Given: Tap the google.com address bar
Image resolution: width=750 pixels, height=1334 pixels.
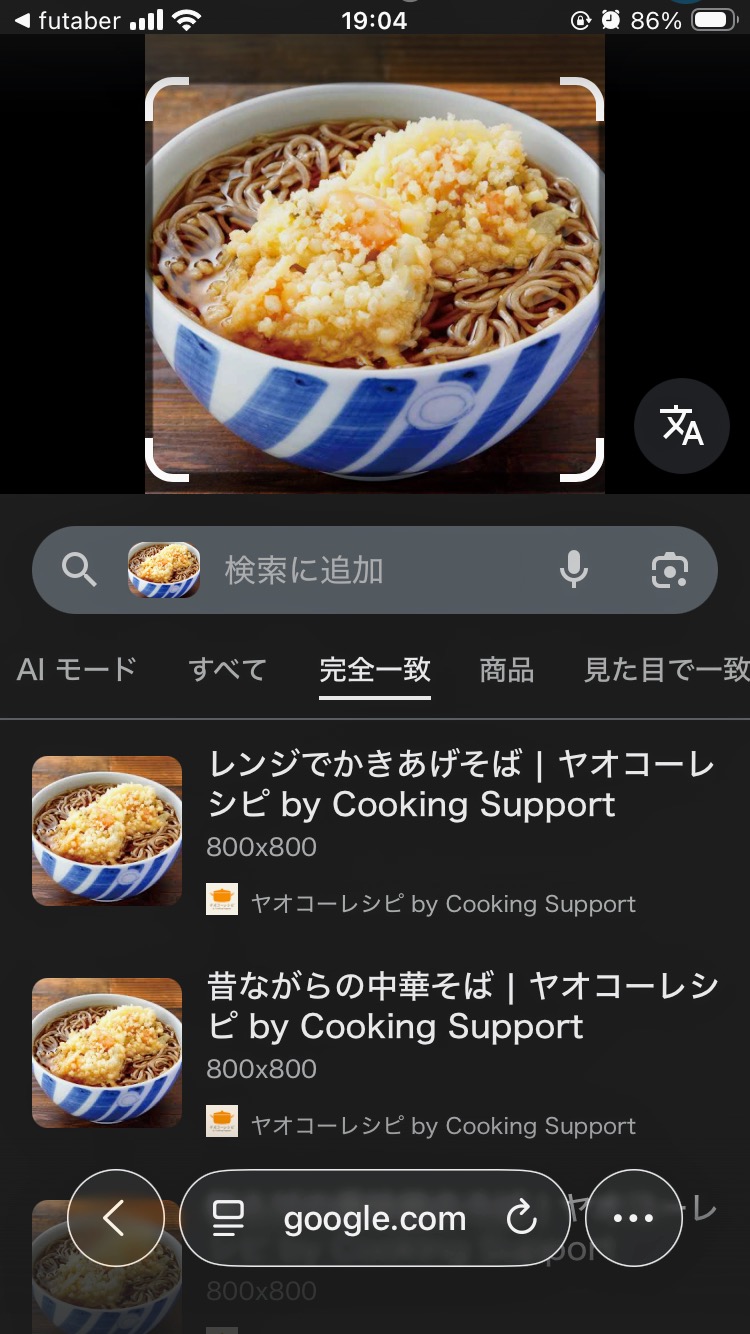Looking at the screenshot, I should coord(375,1219).
